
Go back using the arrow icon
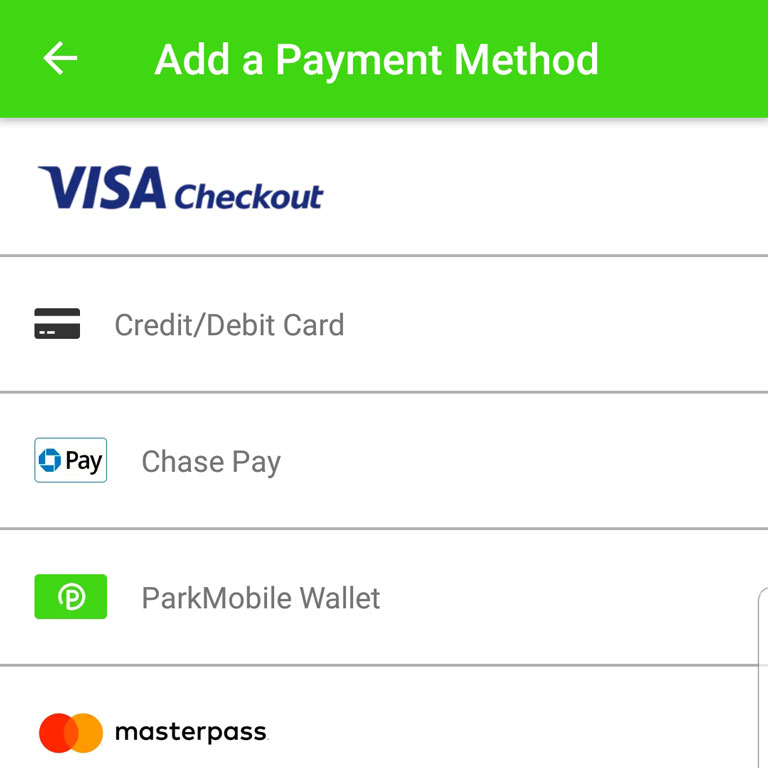(x=60, y=59)
